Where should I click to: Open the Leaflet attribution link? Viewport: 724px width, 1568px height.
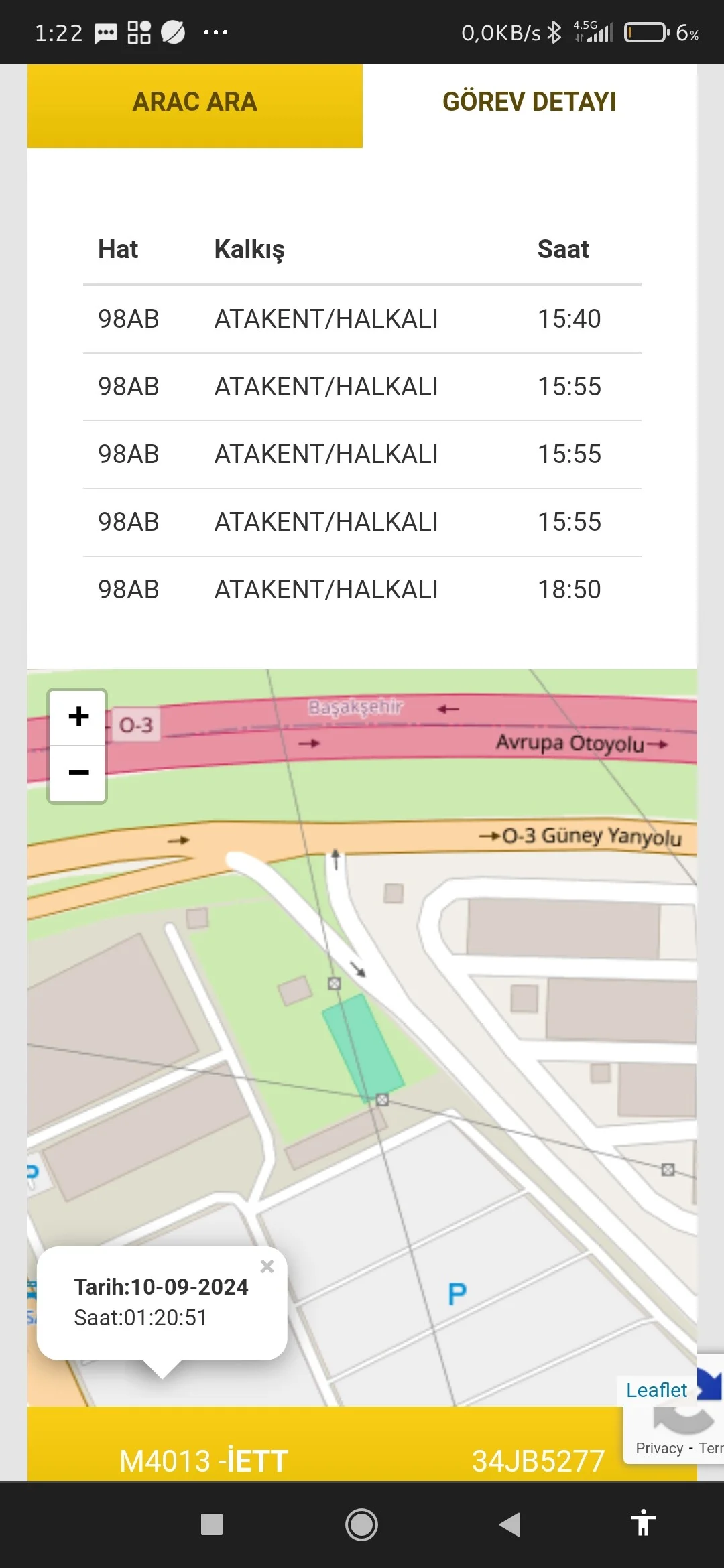[x=656, y=1390]
